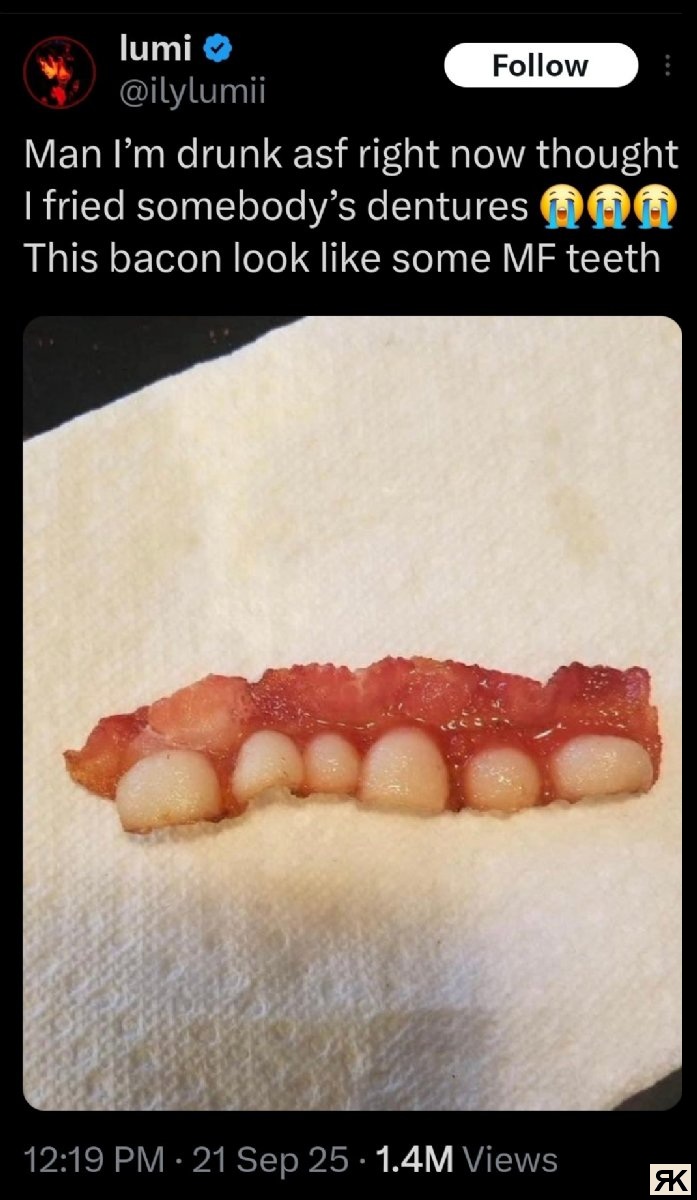Open the tweet overflow menu
Screen dimensions: 697x1200
[x=667, y=66]
